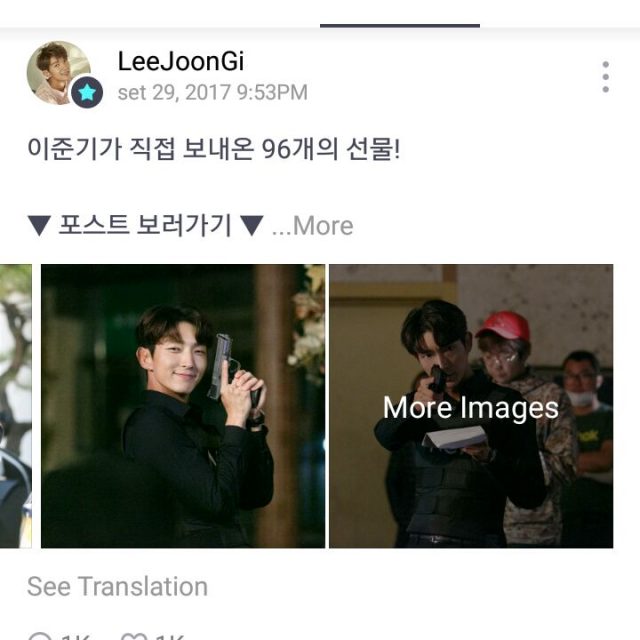Screen dimensions: 640x640
Task: Open the post's three-dot overflow menu
Action: (605, 77)
